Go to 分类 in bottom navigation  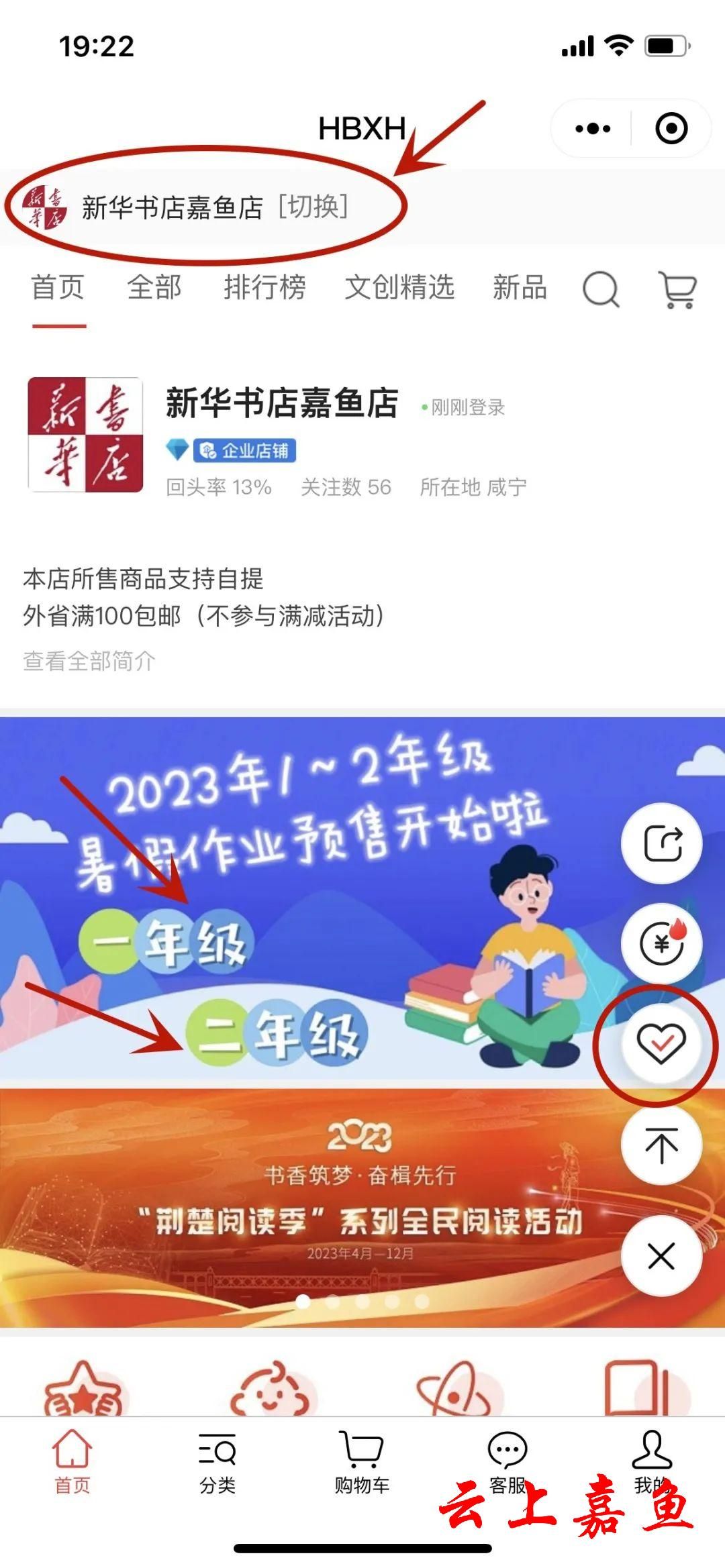click(217, 1464)
